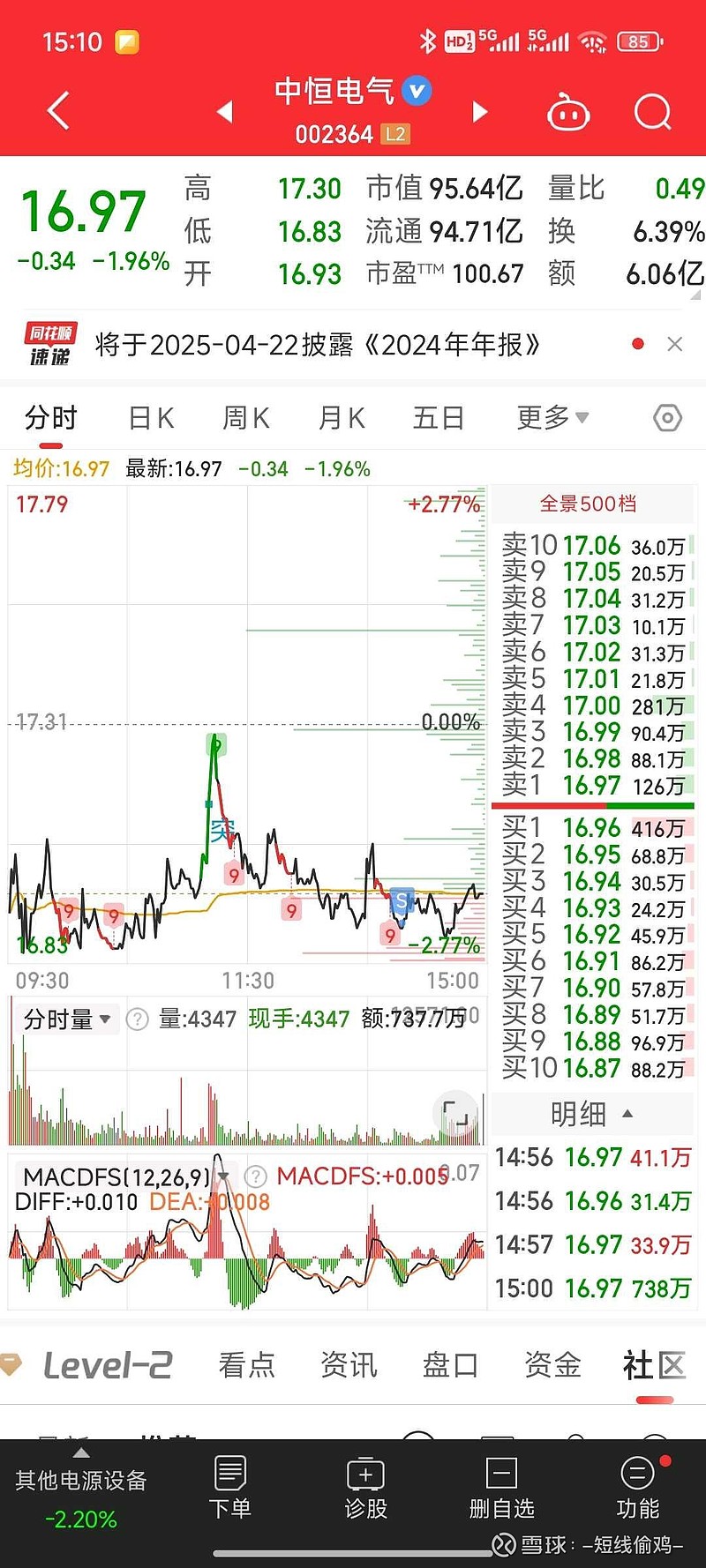
Task: Expand the 分时量 indicator dropdown
Action: point(68,1019)
